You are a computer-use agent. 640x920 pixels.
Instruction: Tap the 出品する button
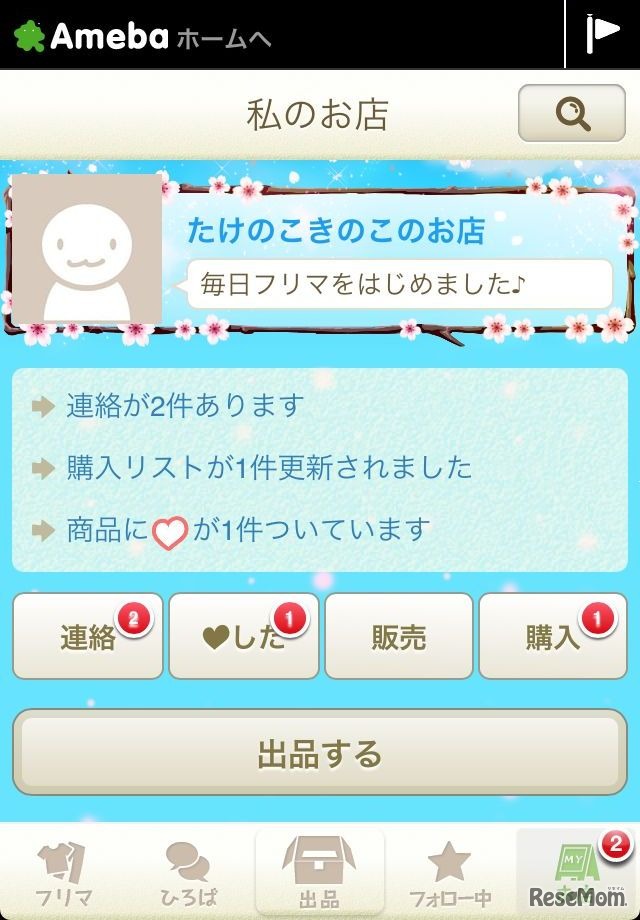pos(320,753)
